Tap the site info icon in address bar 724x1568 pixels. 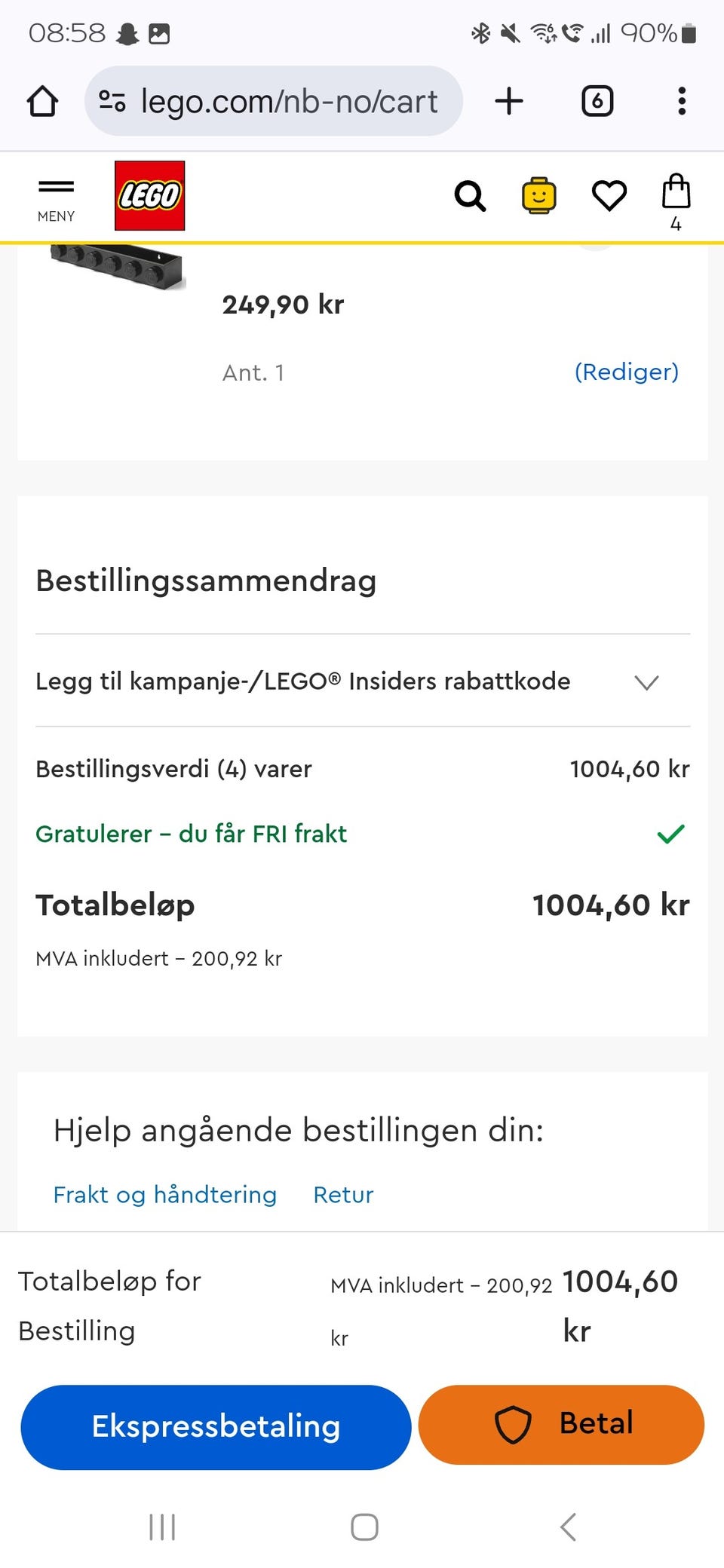click(112, 100)
